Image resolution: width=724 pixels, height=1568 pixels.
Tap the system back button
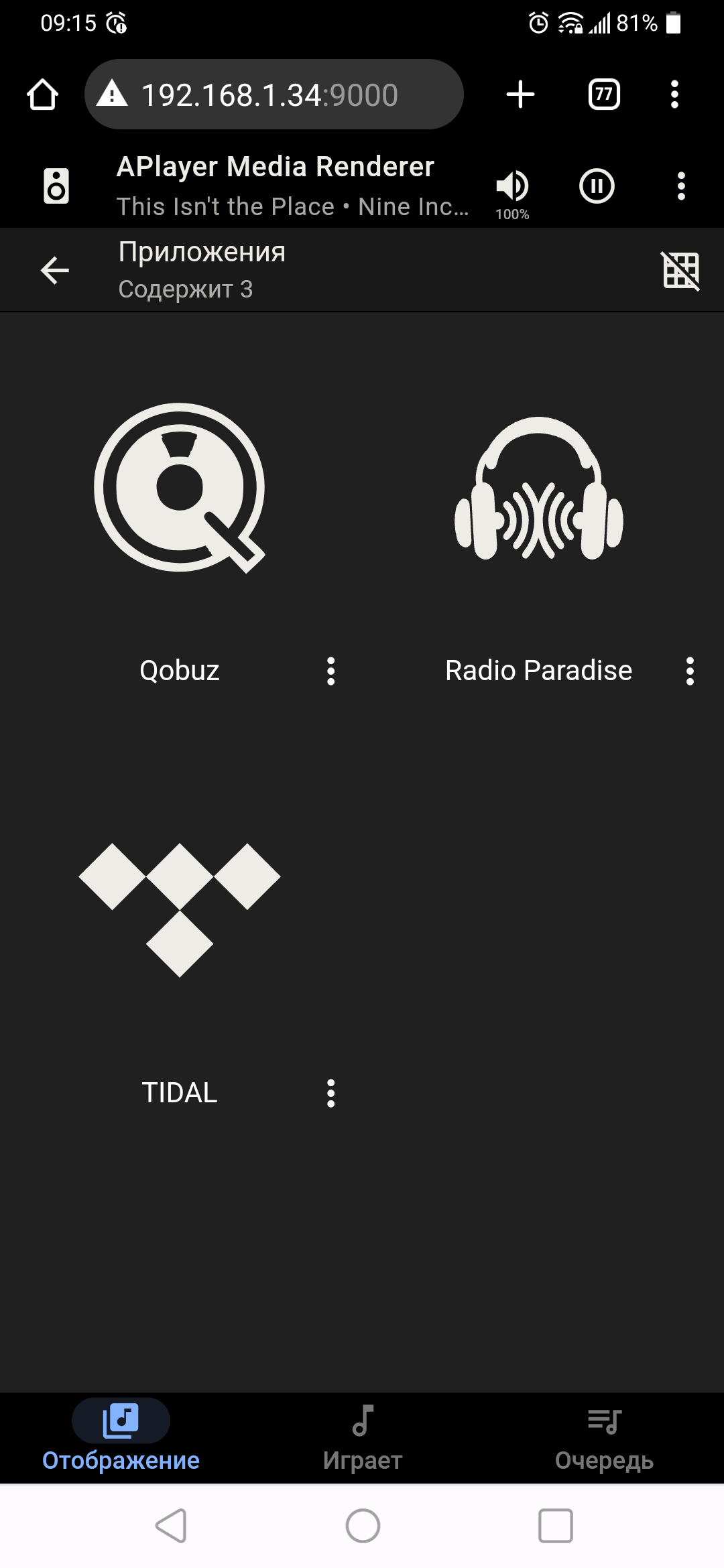170,1526
